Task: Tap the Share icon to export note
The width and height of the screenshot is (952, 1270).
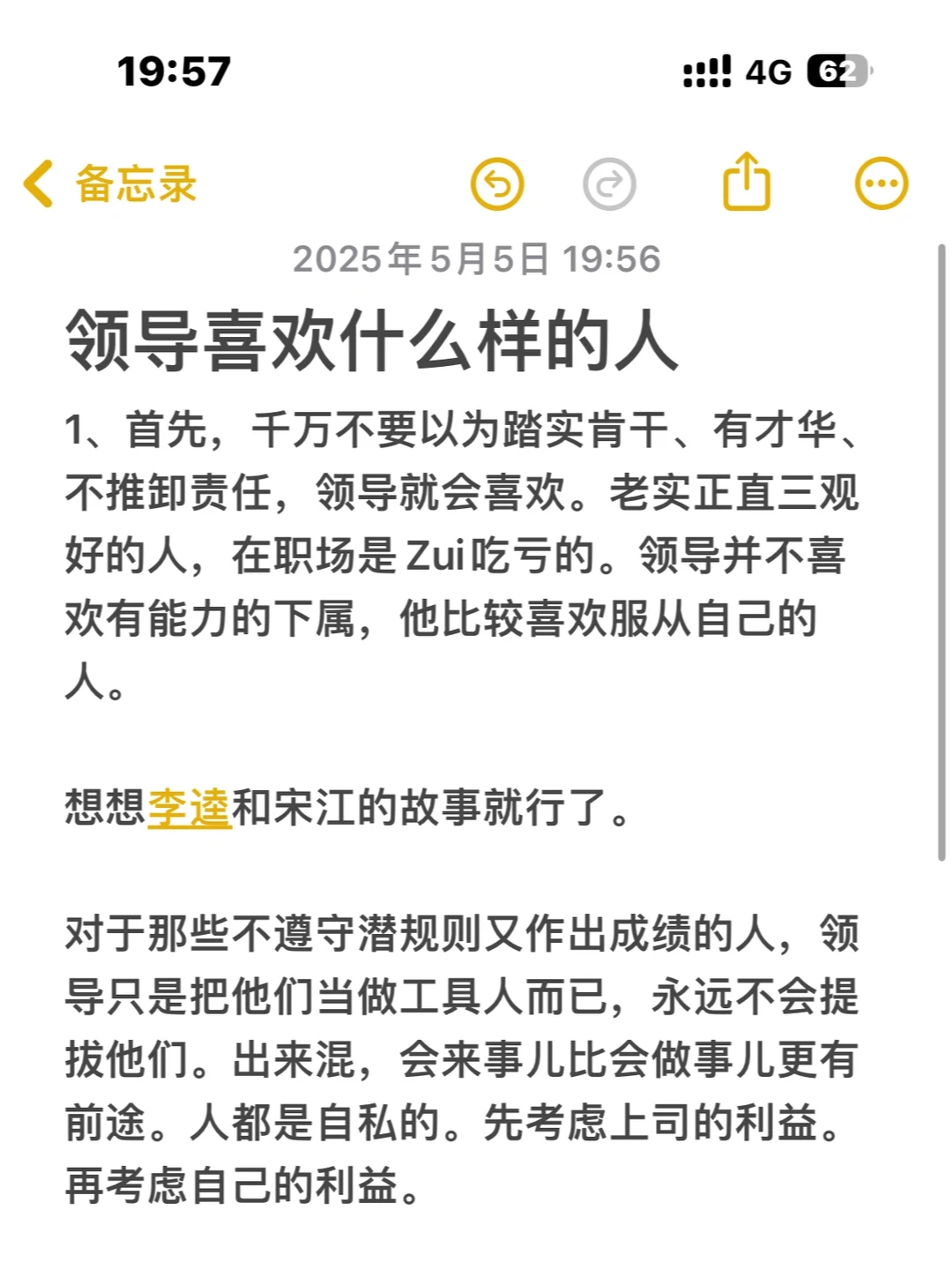Action: coord(747,183)
